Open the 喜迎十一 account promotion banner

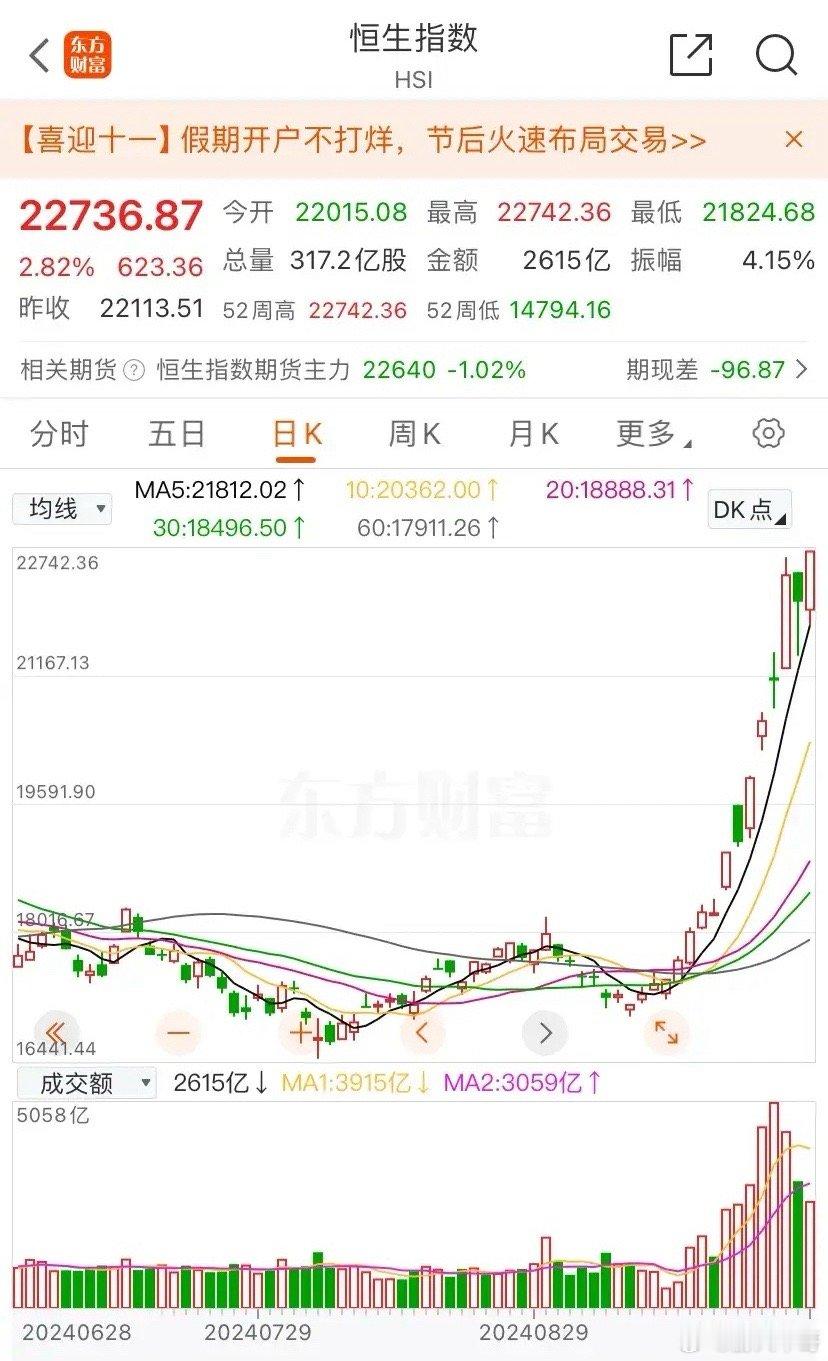[364, 139]
